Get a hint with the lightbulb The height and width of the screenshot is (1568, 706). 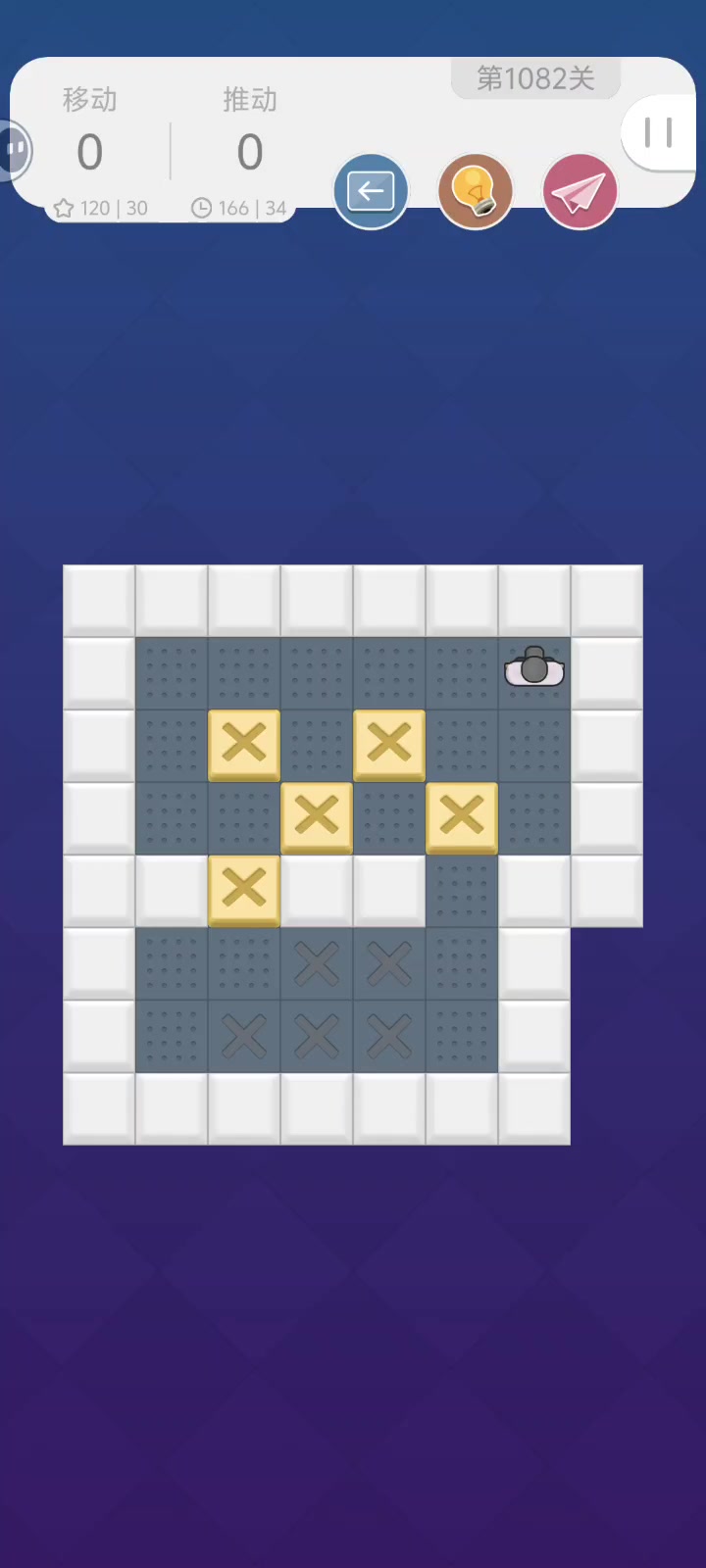coord(476,191)
